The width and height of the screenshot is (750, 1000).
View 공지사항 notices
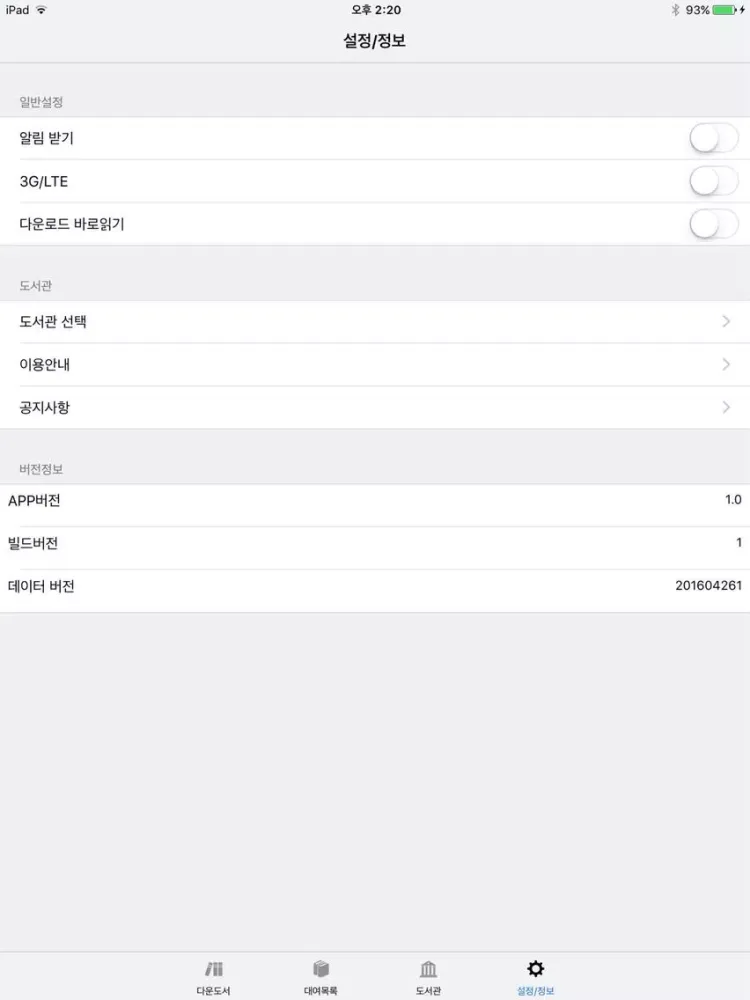click(x=375, y=408)
